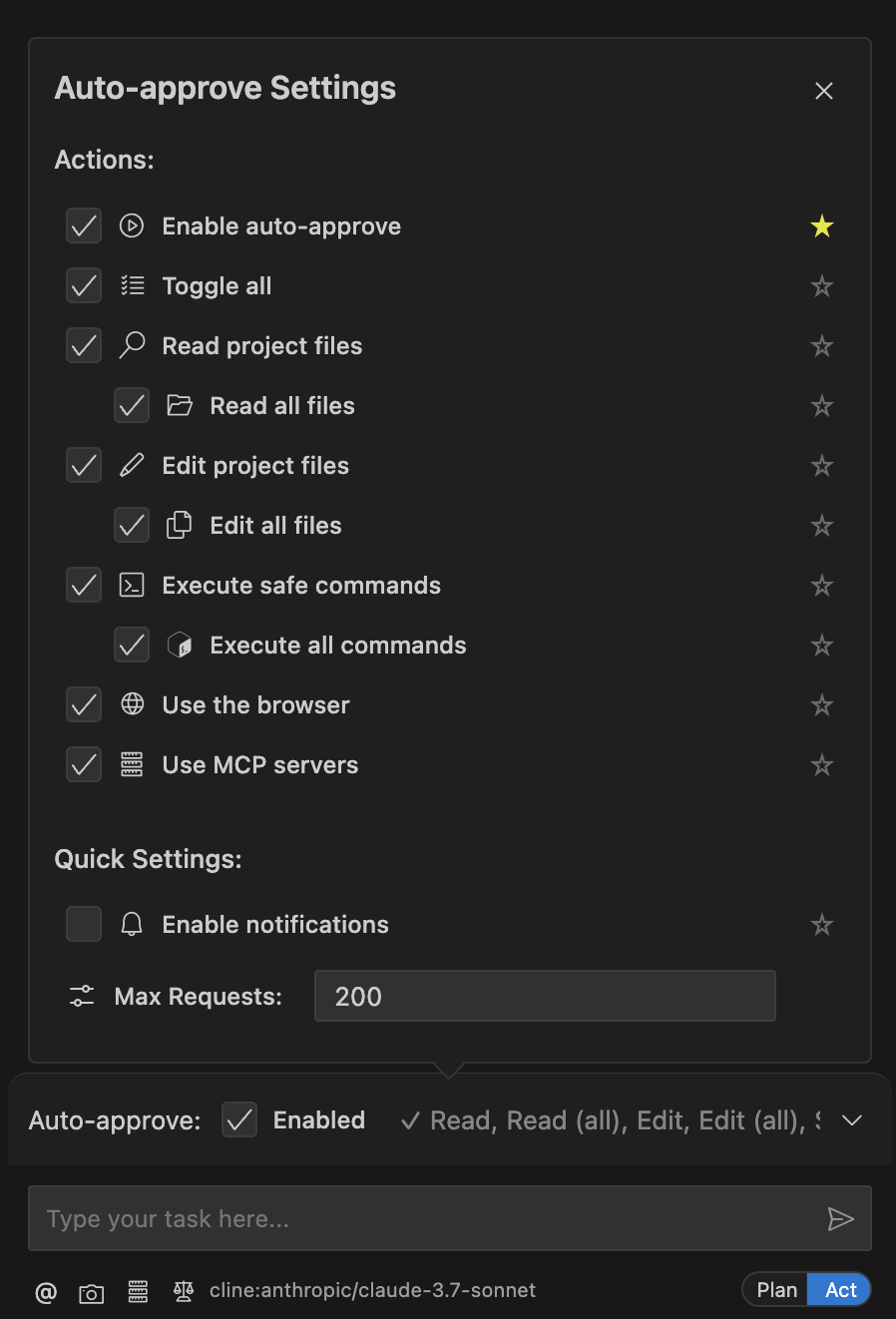Uncheck the Toggle all checkbox

(x=84, y=286)
